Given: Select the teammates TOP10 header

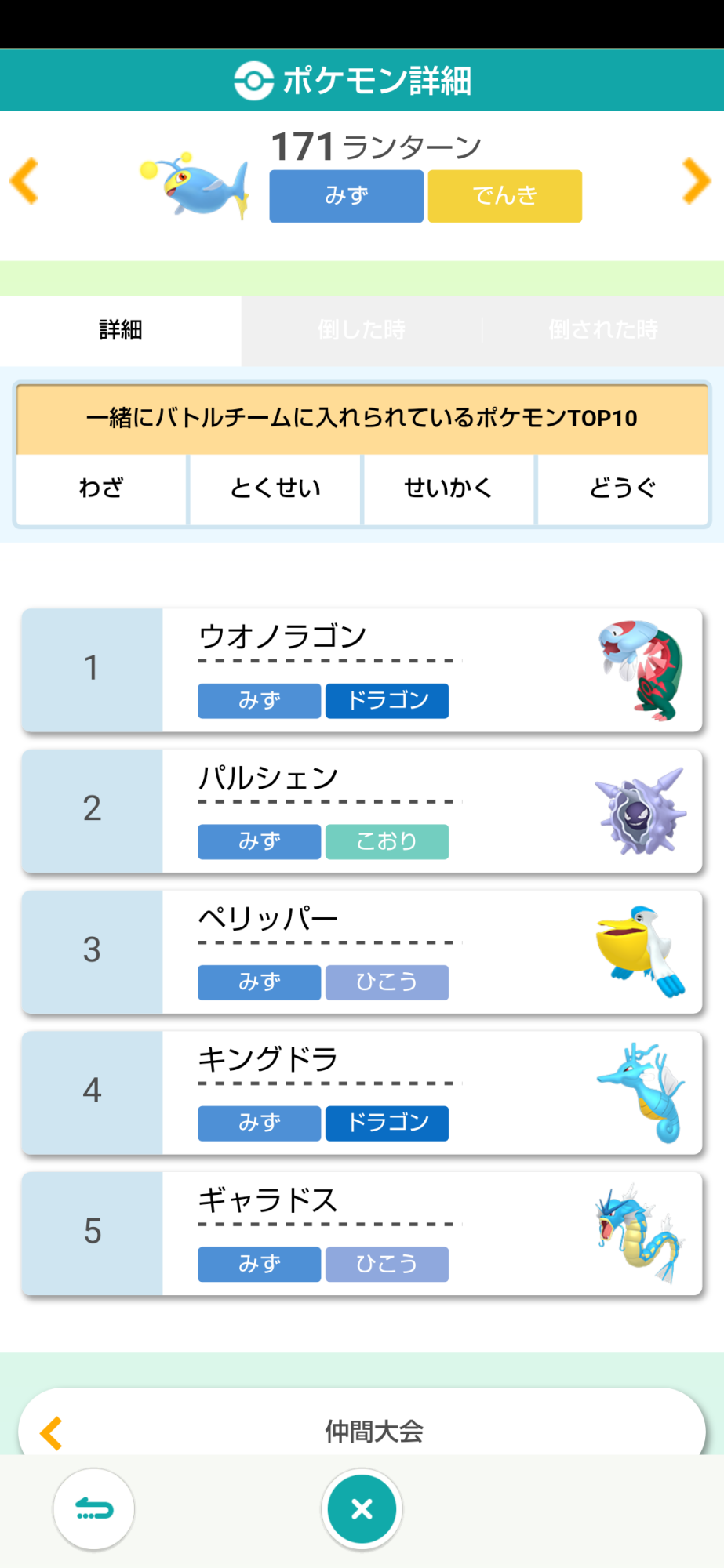Looking at the screenshot, I should [x=362, y=418].
